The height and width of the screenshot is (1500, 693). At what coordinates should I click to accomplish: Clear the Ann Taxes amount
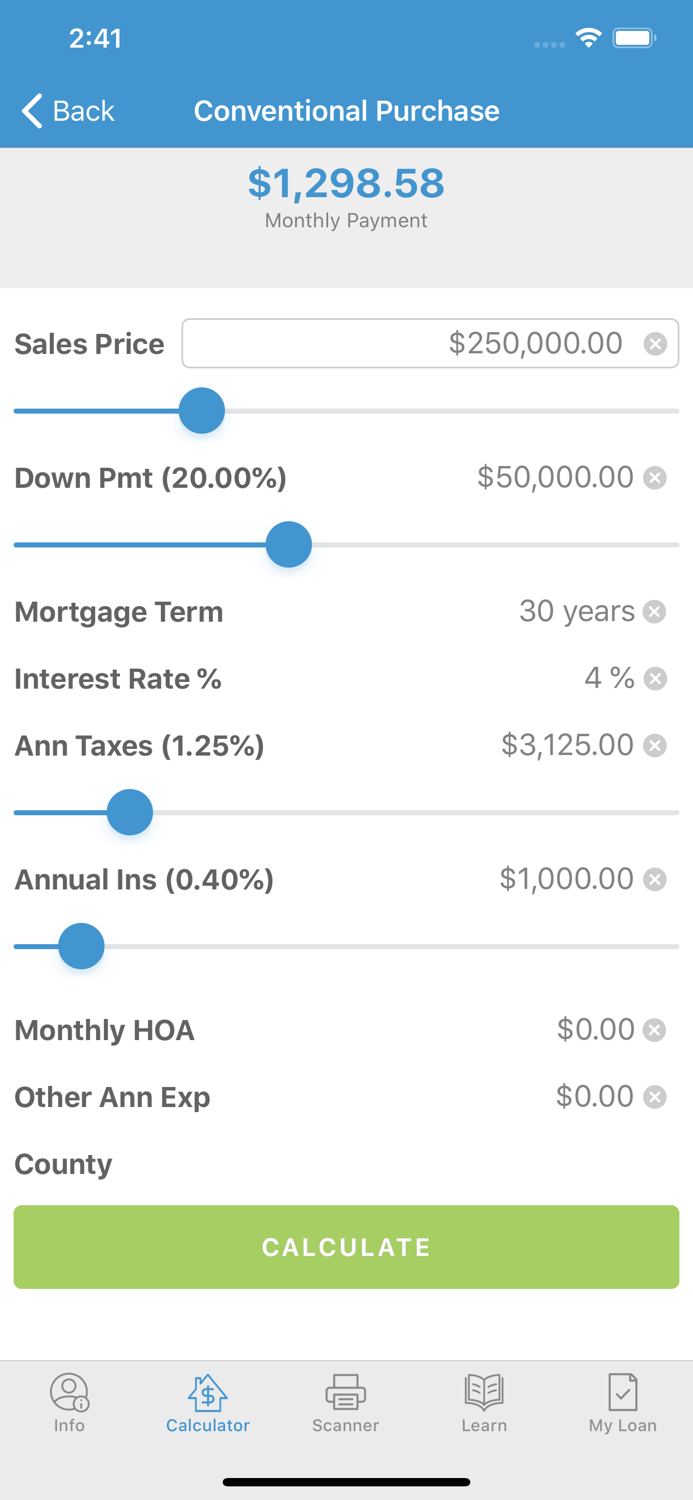[x=655, y=746]
